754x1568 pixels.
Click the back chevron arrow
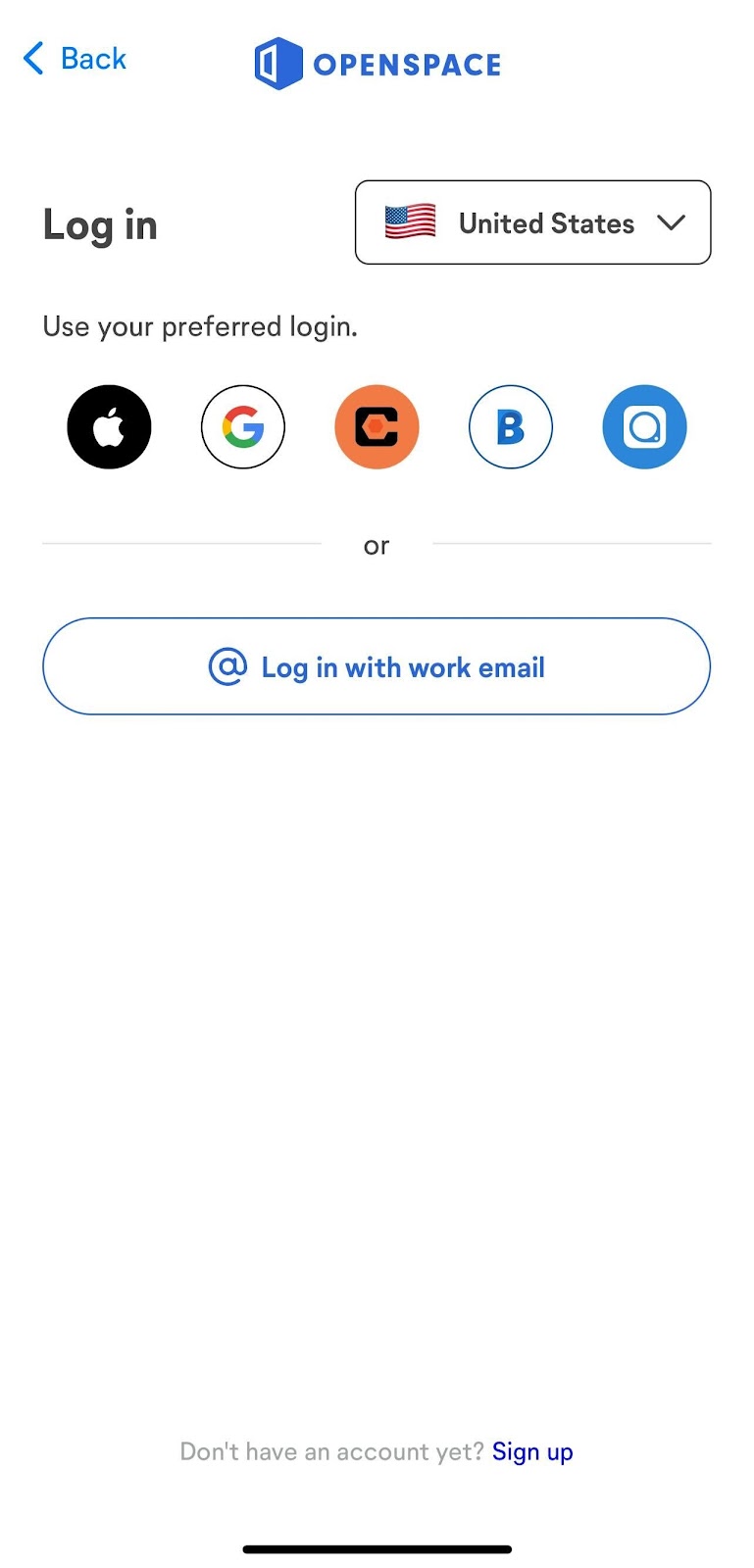click(x=30, y=58)
